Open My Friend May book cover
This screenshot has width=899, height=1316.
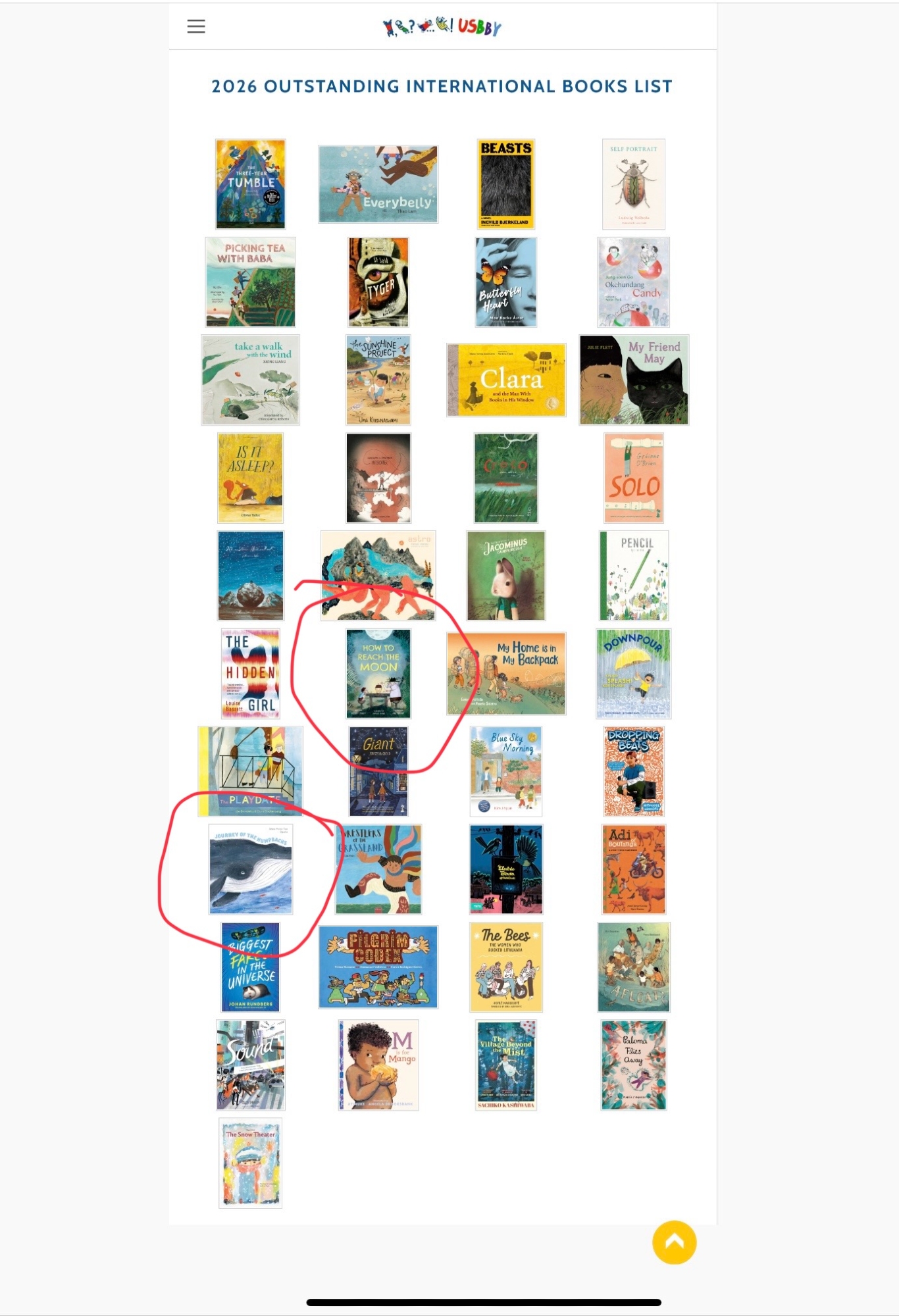coord(634,380)
